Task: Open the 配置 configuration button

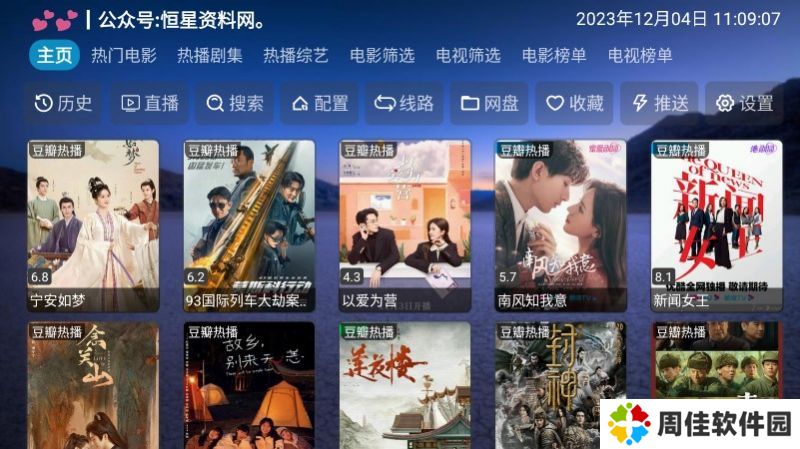Action: 320,103
